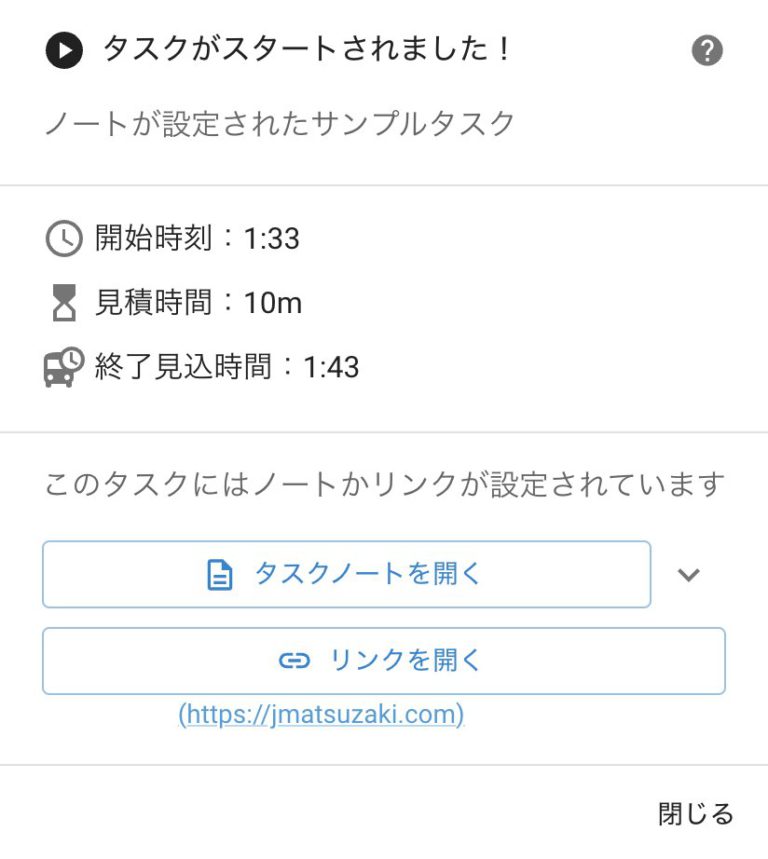Screen dimensions: 768x859
Task: Open リンクを開く
Action: pyautogui.click(x=383, y=660)
